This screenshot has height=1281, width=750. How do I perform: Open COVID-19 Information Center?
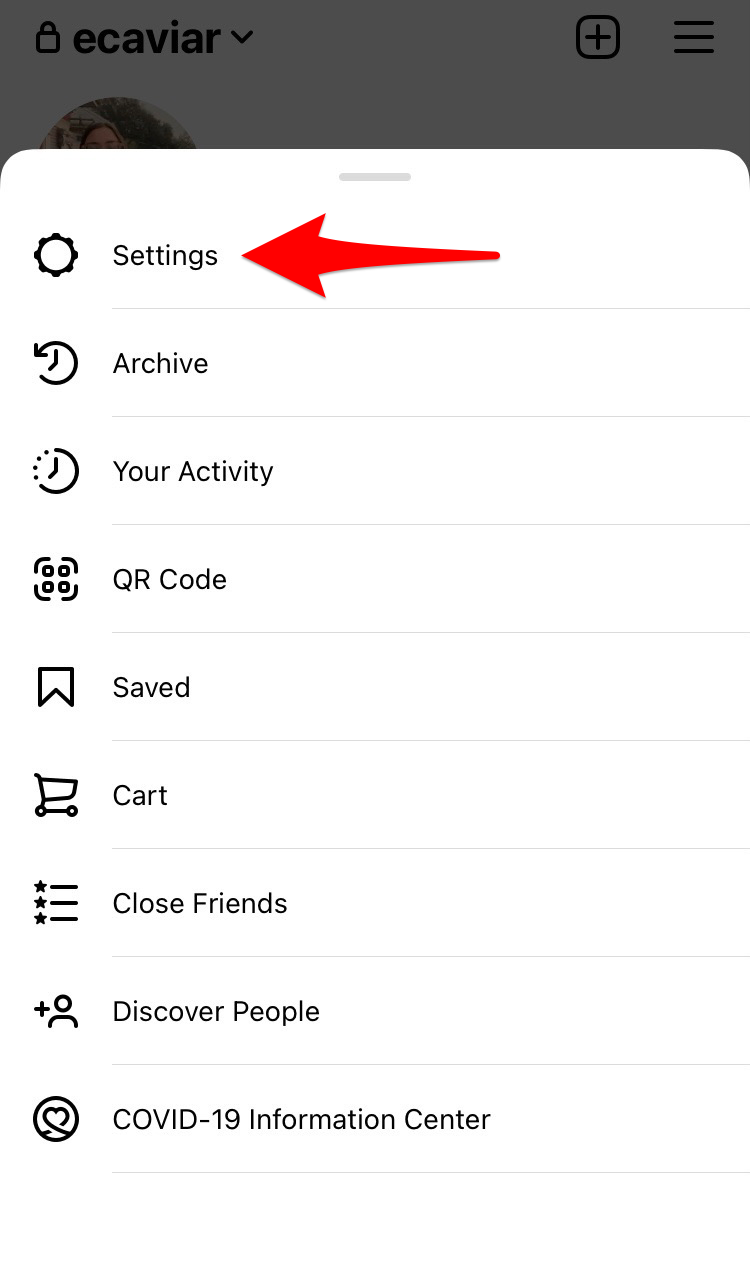click(x=375, y=1119)
